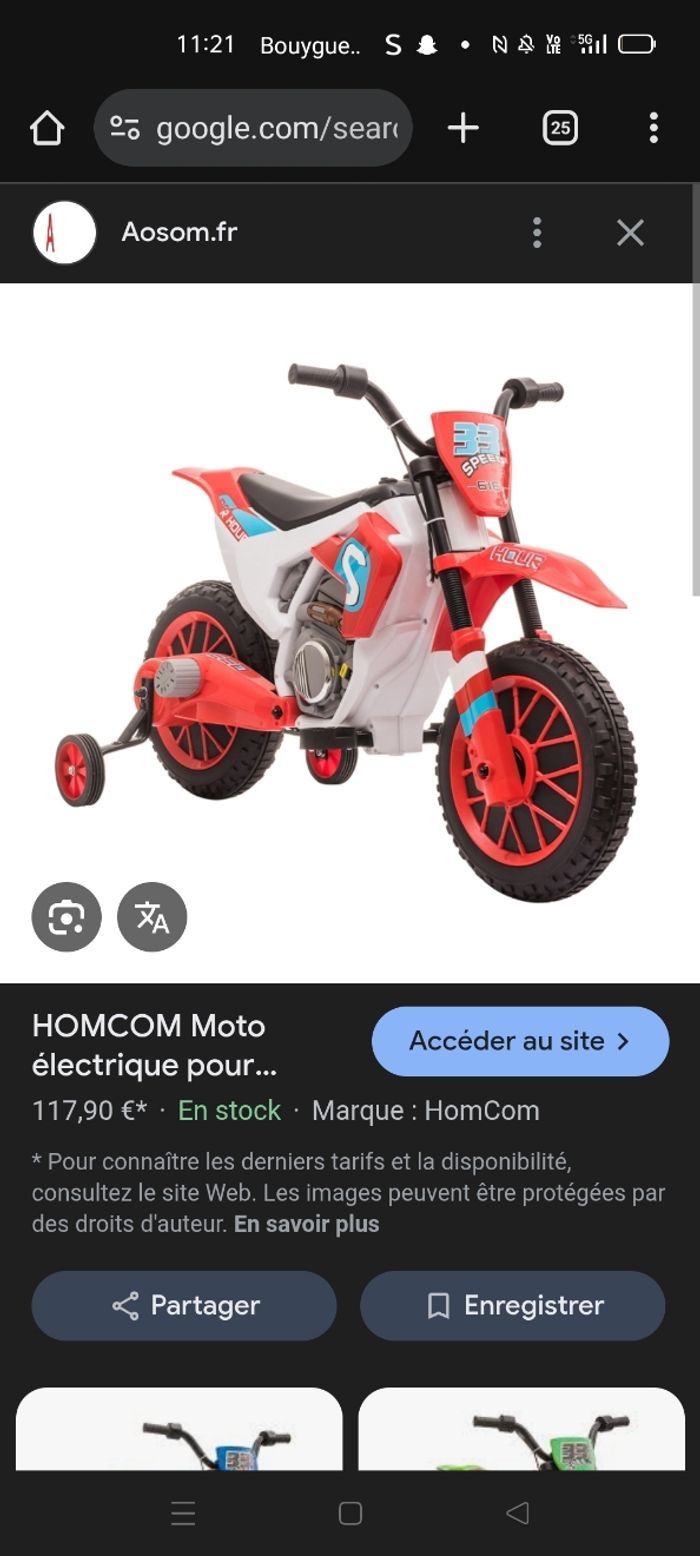Open the system recent apps view
This screenshot has width=700, height=1556.
pyautogui.click(x=183, y=1513)
